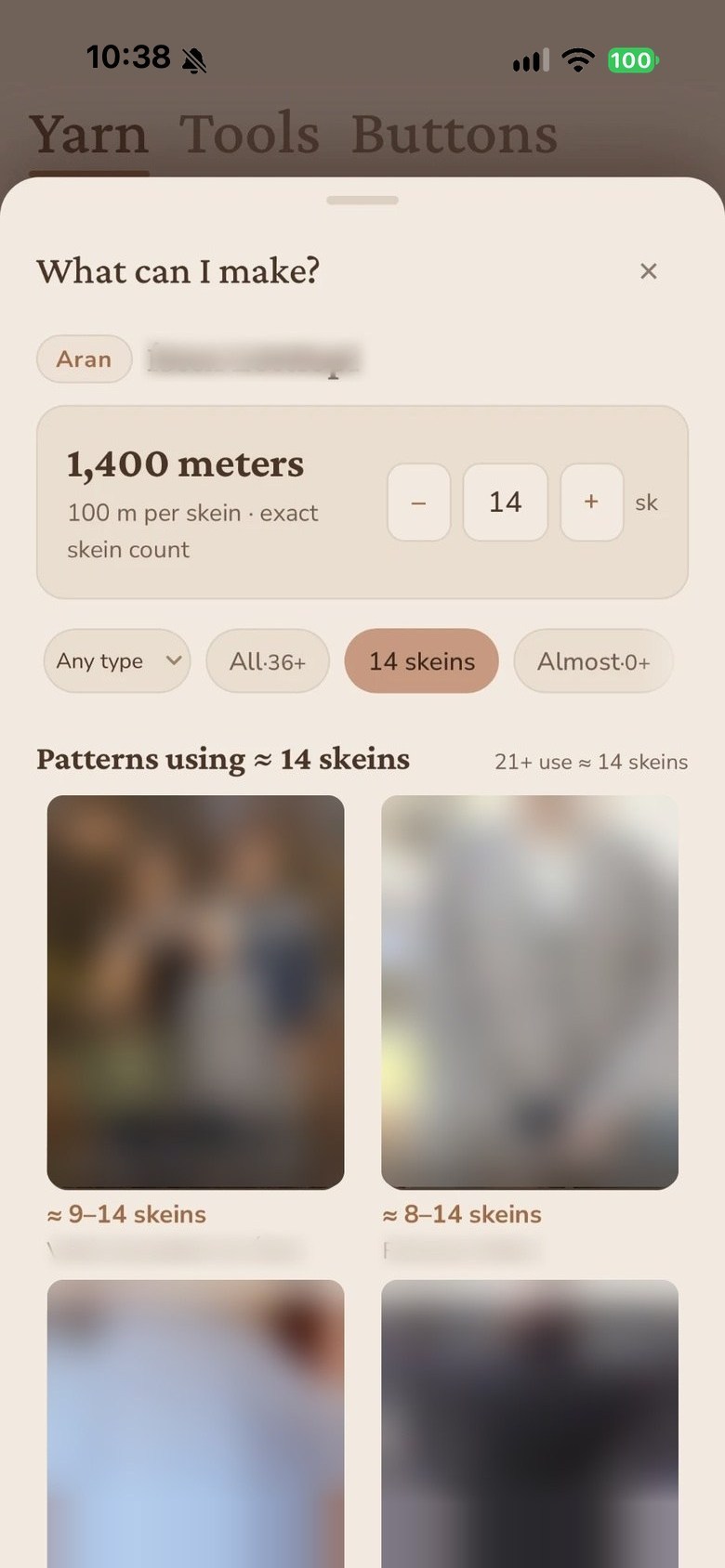The image size is (725, 1568).
Task: Close the What can I make sheet
Action: click(x=649, y=271)
